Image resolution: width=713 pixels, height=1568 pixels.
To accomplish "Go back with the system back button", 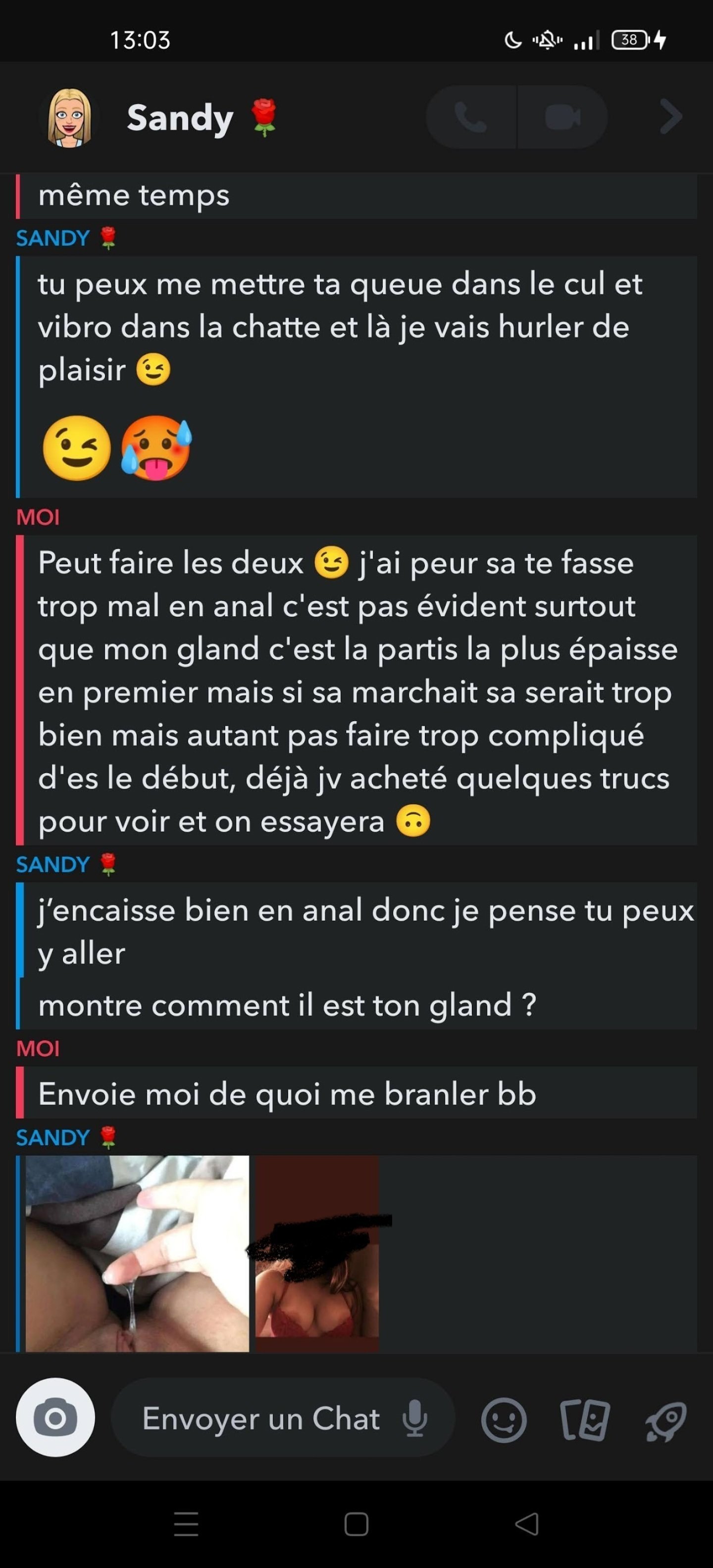I will click(x=527, y=1524).
